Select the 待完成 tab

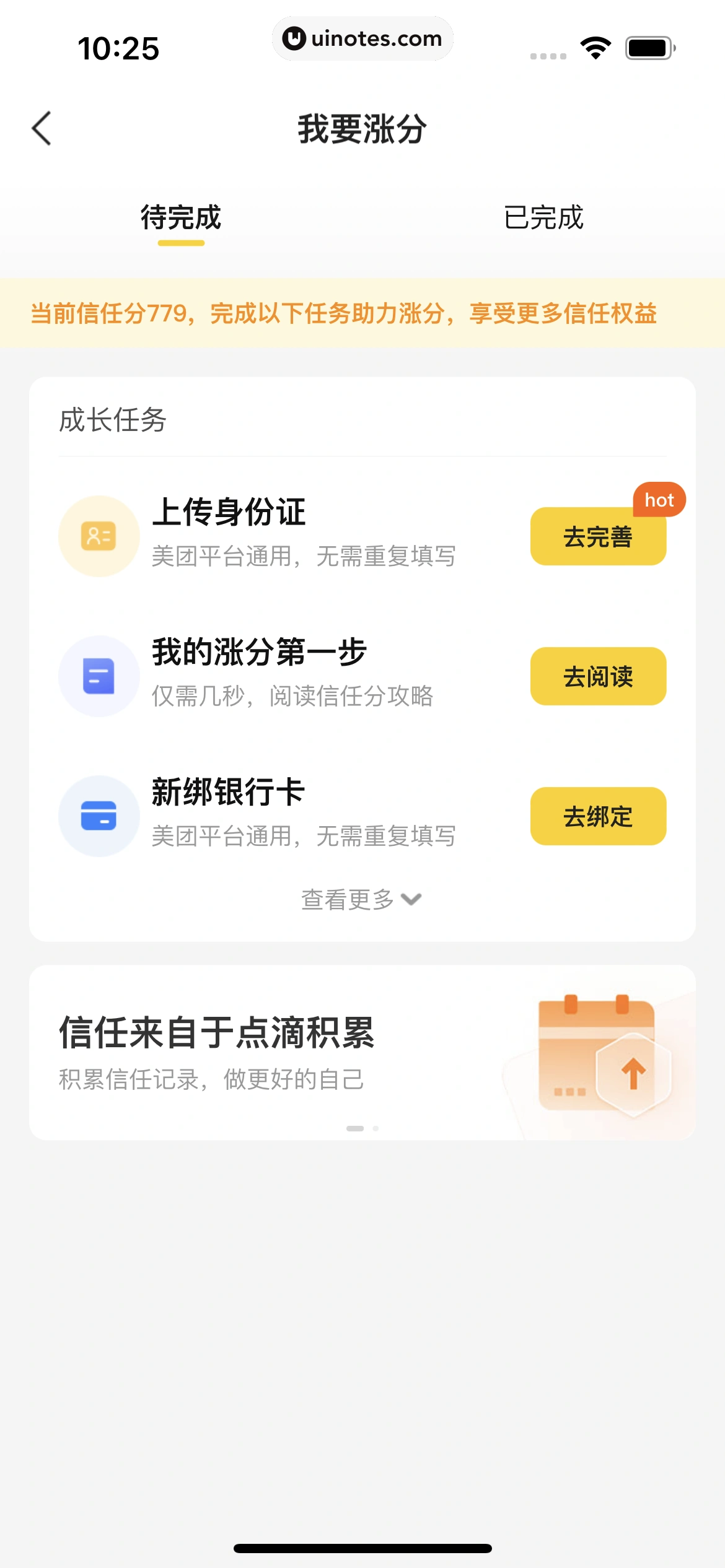tap(181, 218)
